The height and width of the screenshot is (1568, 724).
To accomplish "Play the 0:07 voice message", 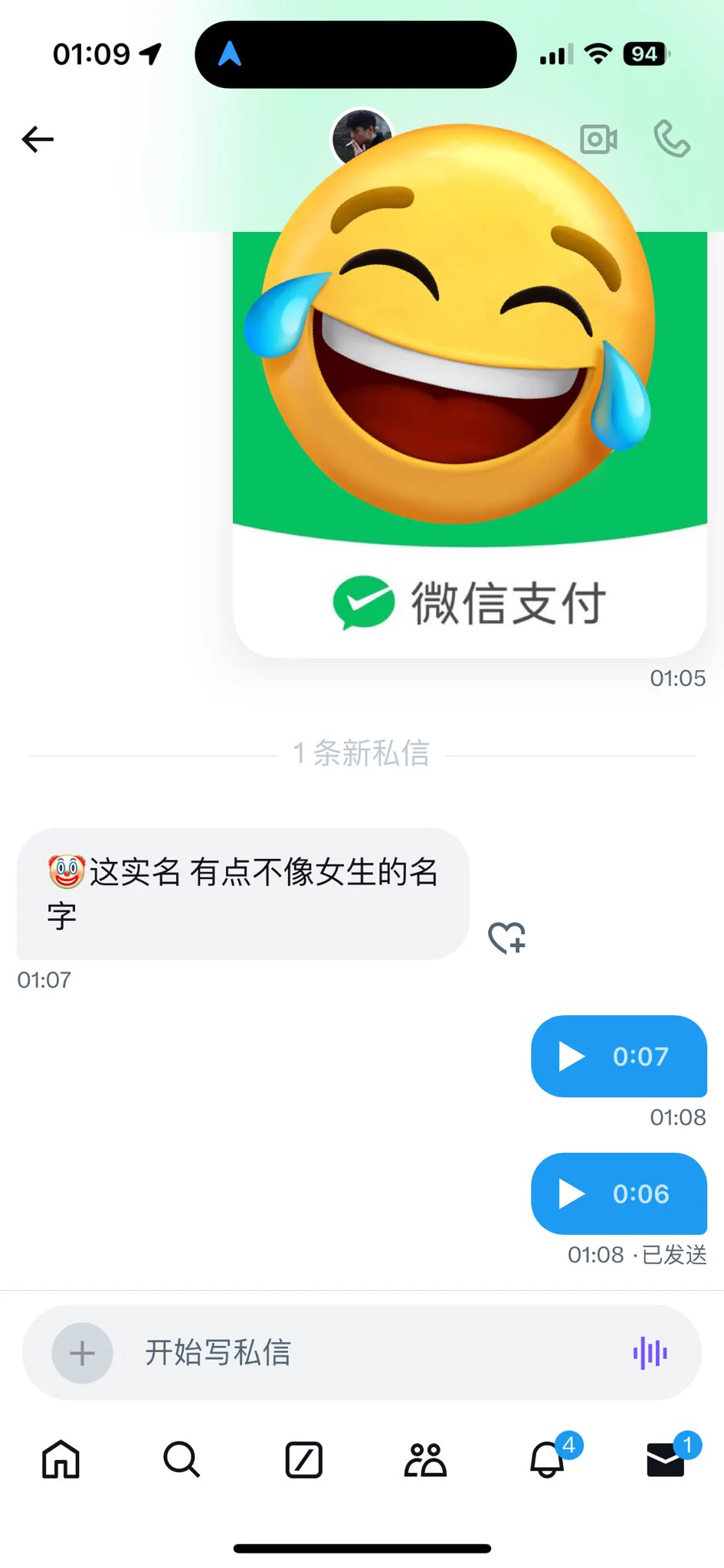I will [x=572, y=1057].
